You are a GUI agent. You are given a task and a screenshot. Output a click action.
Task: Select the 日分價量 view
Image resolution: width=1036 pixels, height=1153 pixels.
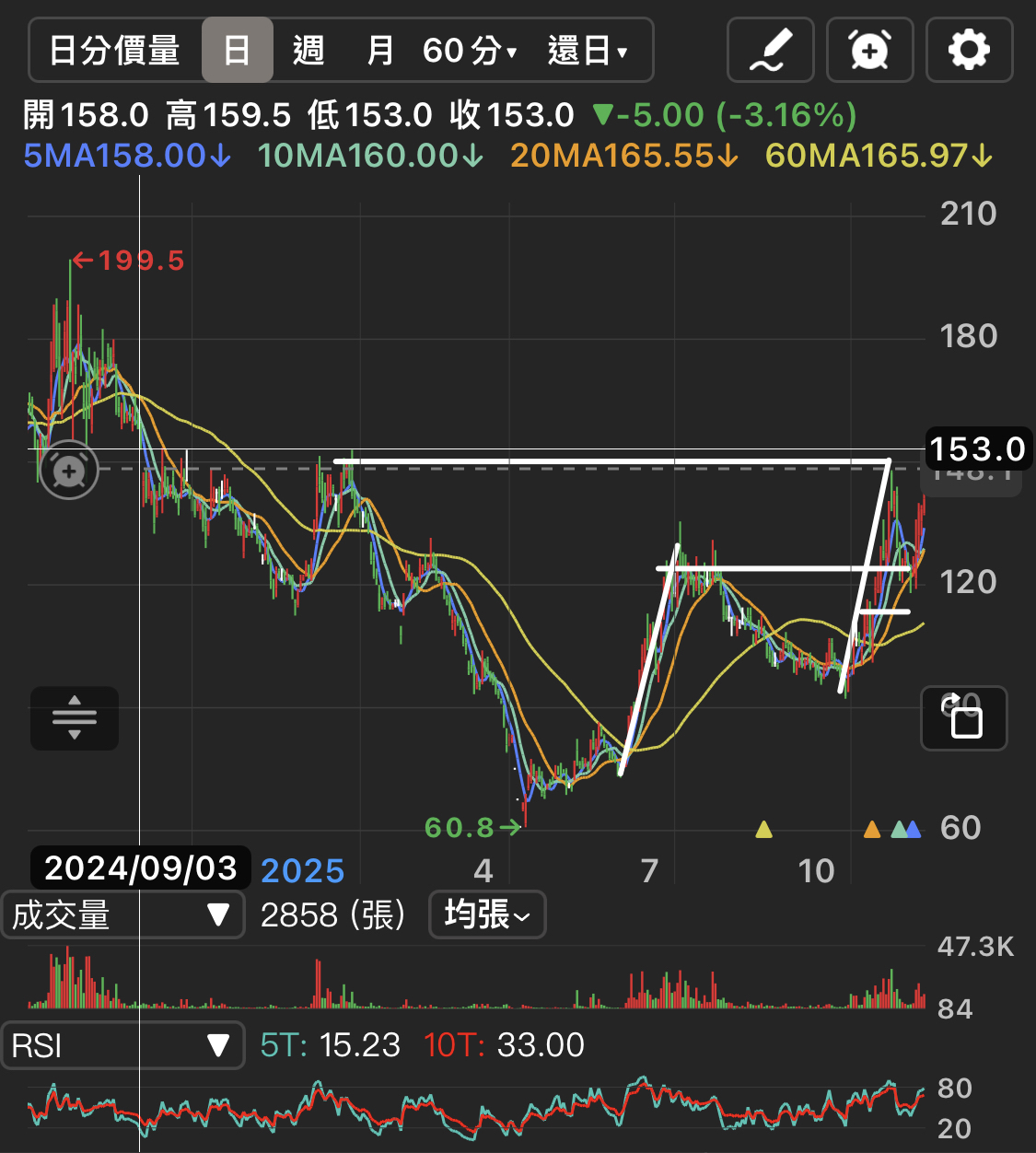(x=114, y=51)
